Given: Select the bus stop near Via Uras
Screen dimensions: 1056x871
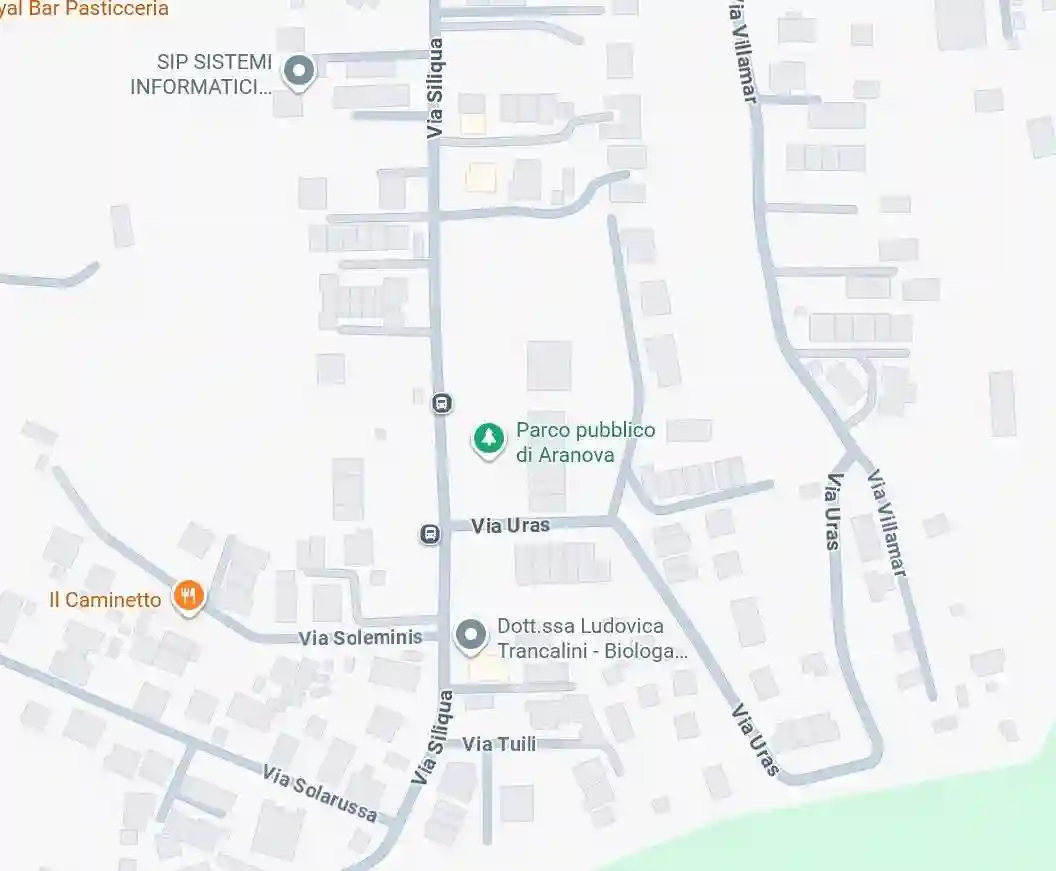Looking at the screenshot, I should (x=430, y=534).
